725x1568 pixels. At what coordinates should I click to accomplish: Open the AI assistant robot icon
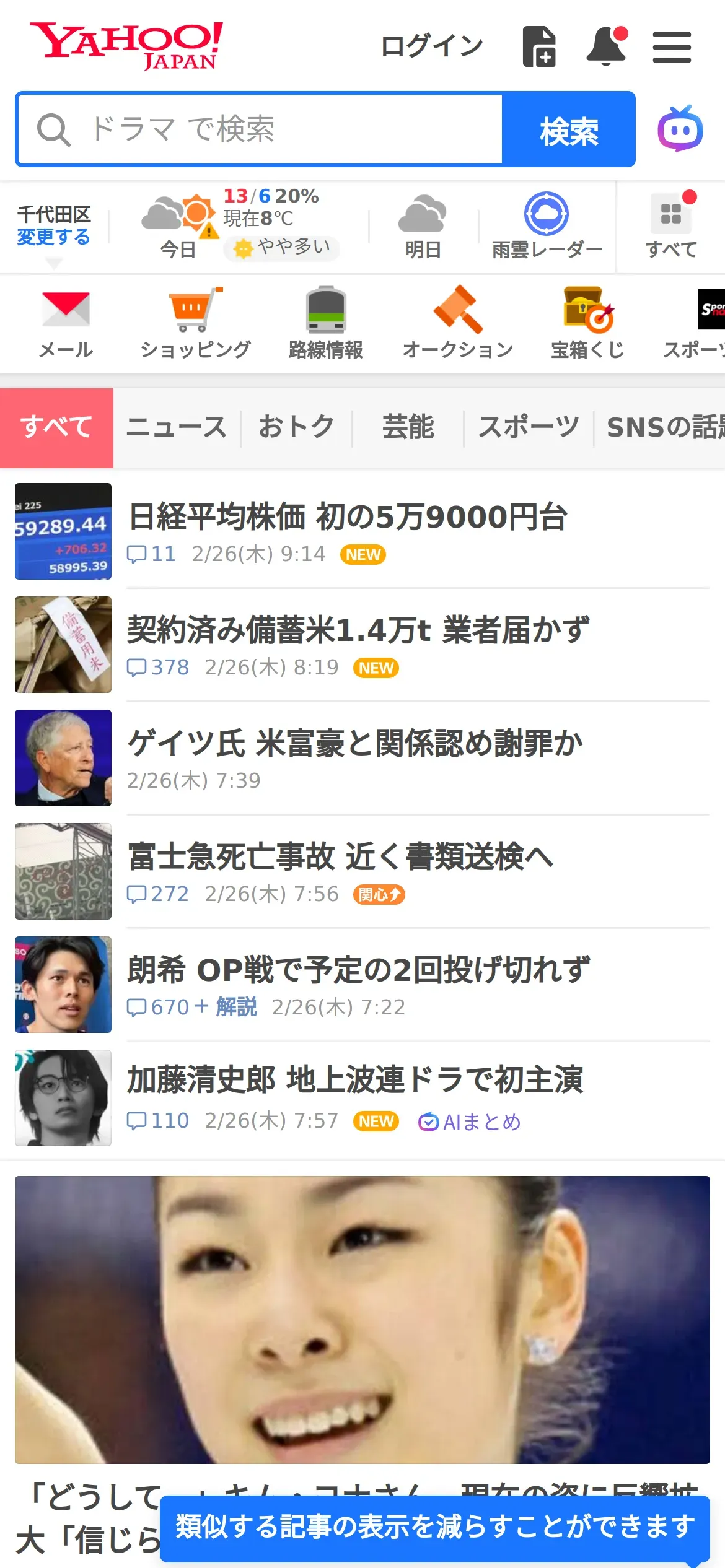(680, 129)
